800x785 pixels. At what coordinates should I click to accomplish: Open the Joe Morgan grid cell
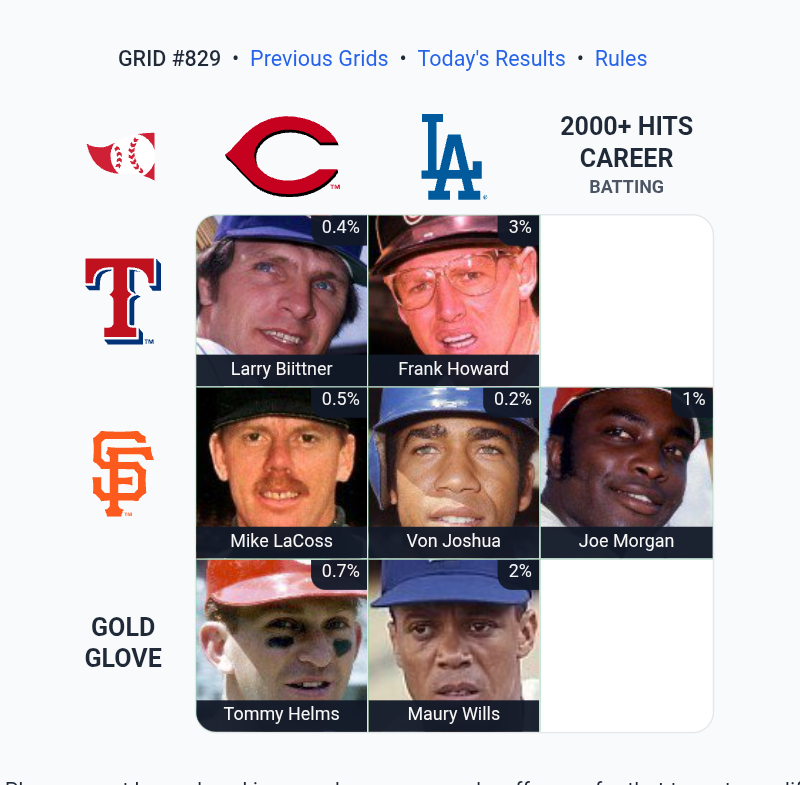626,472
